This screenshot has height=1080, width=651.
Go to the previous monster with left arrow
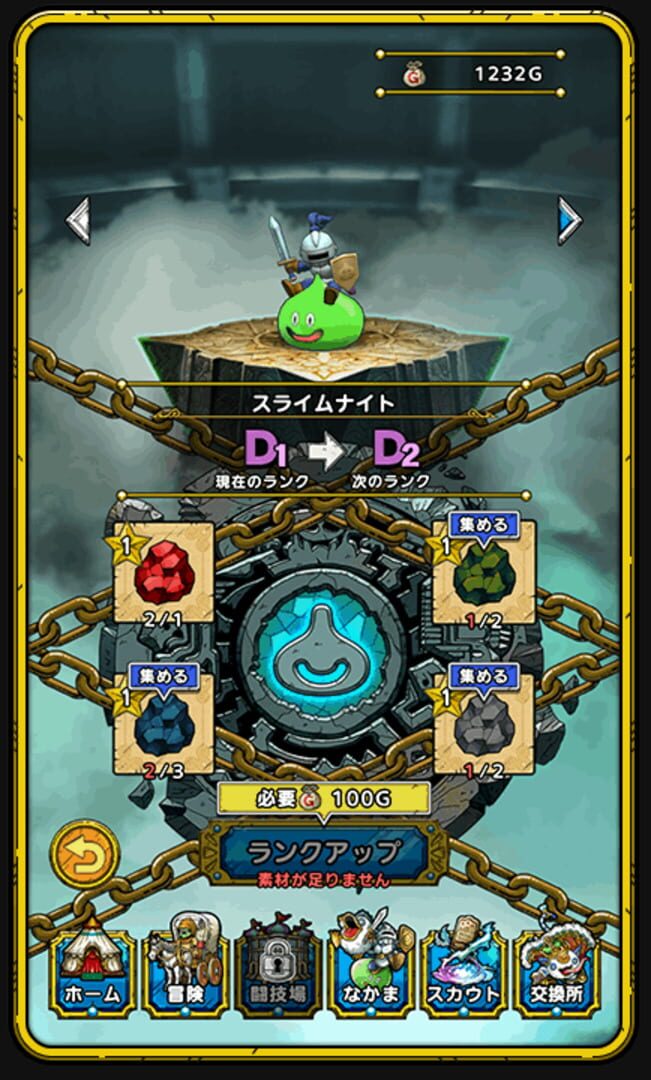[x=79, y=220]
